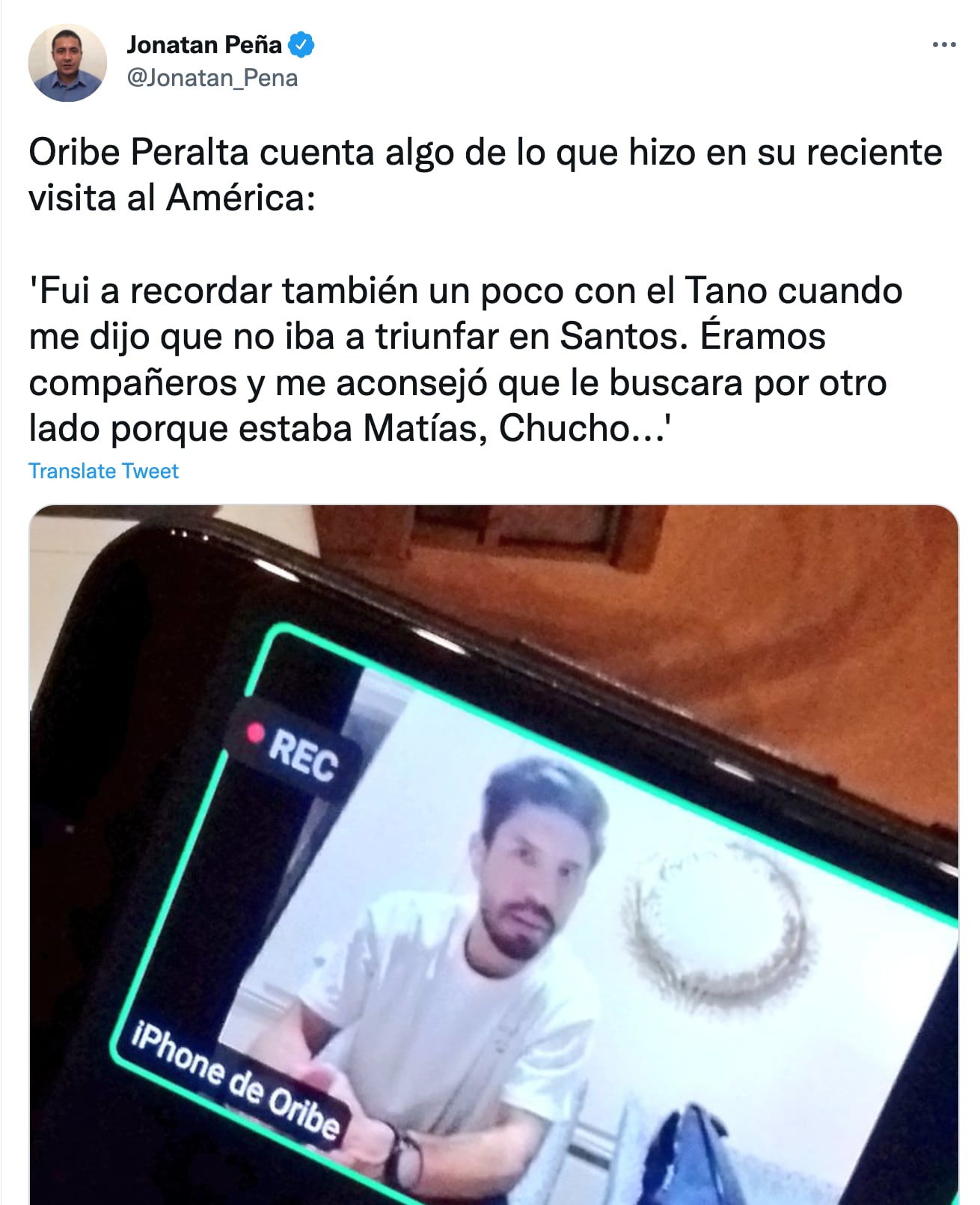
Task: Open Jonatan Peña's profile picture
Action: pos(67,63)
